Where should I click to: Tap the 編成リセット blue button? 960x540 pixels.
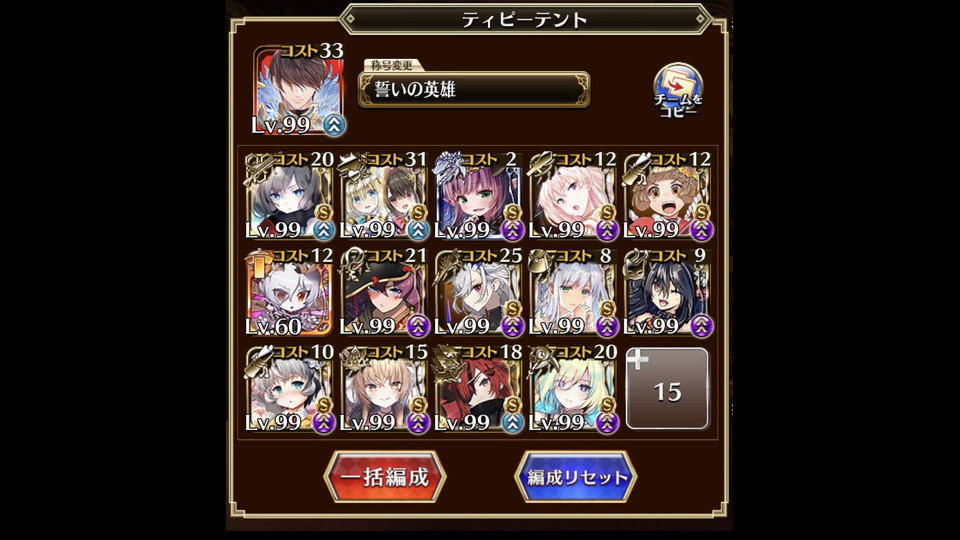(x=574, y=476)
